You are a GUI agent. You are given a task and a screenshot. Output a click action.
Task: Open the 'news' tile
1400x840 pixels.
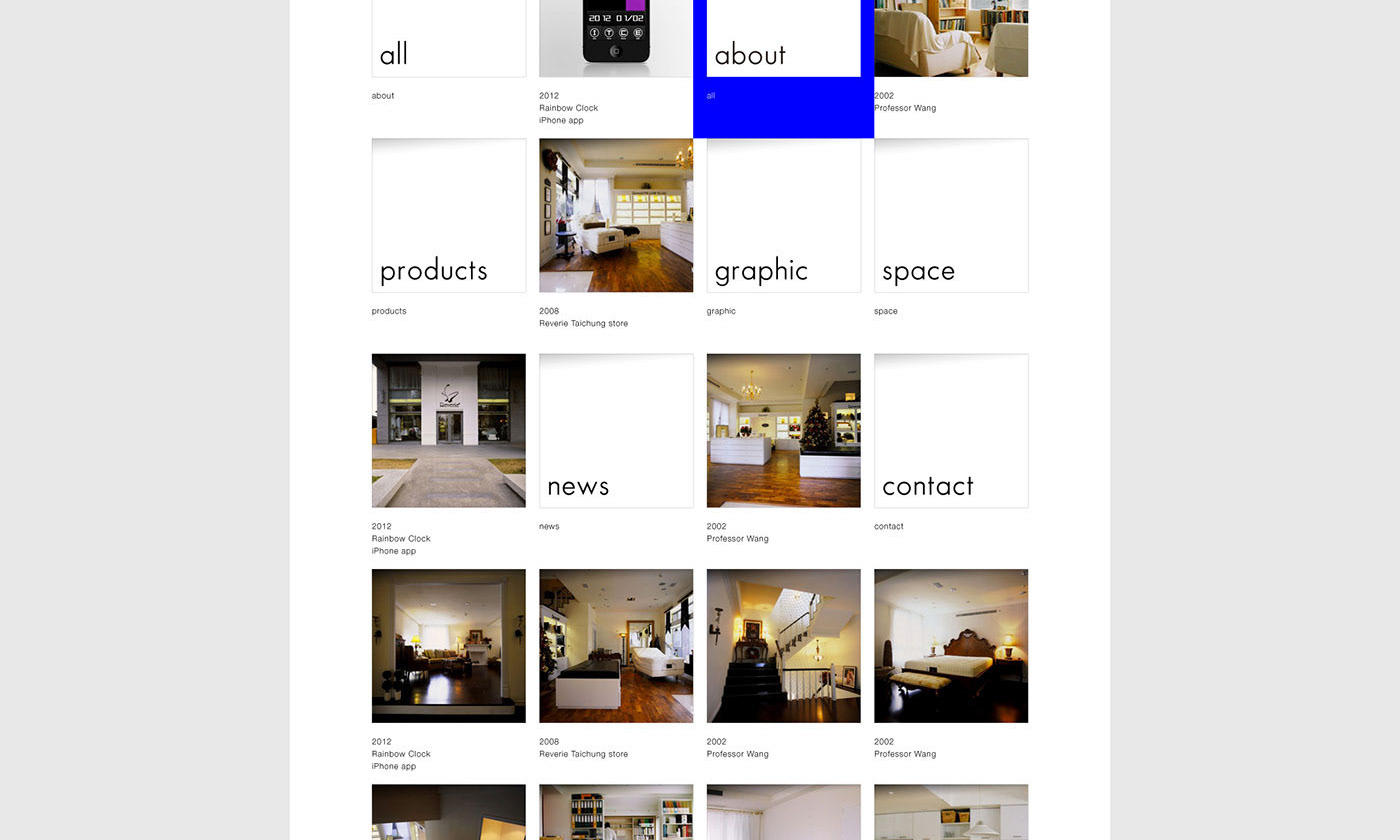[616, 431]
